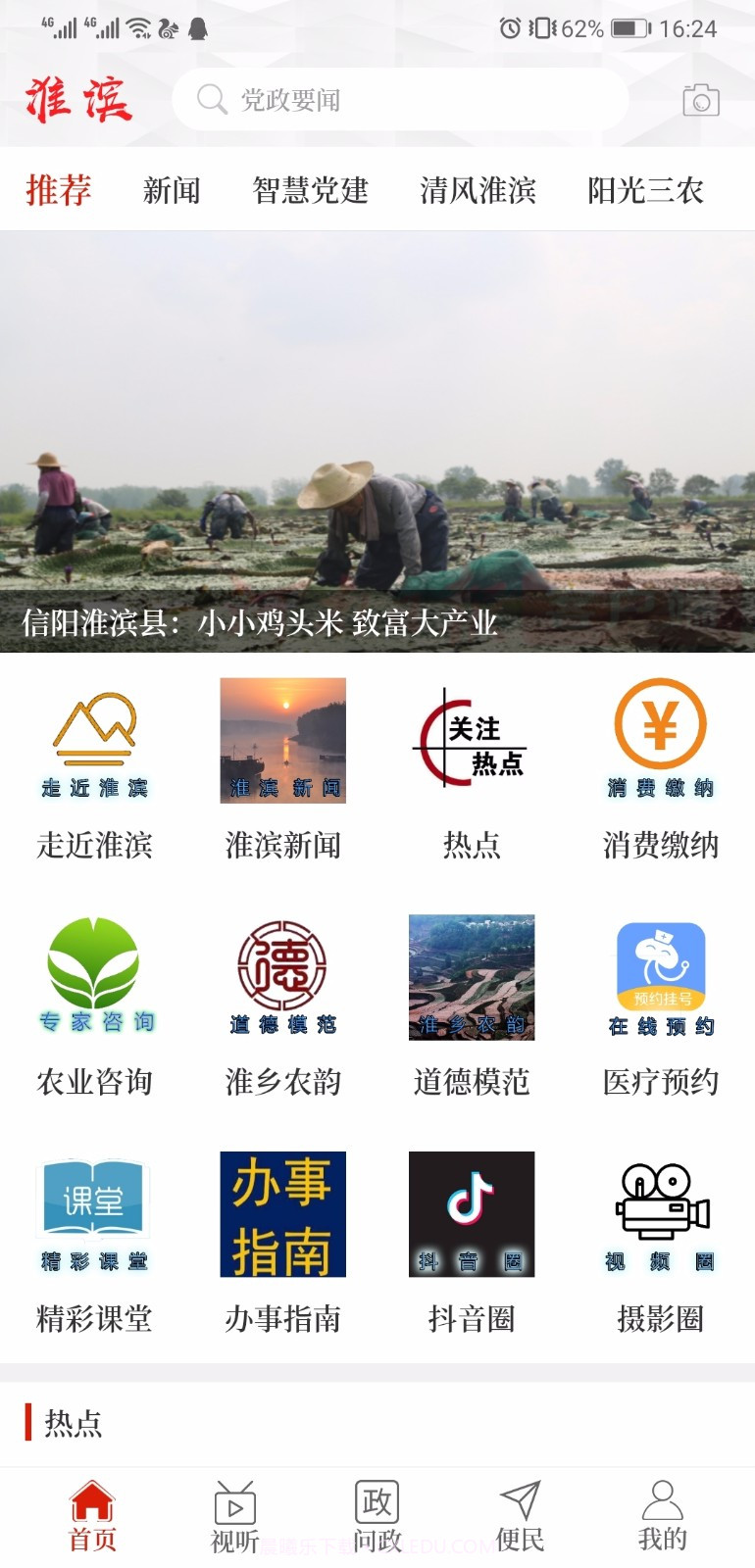755x1568 pixels.
Task: Tap the camera icon beside the search bar
Action: click(699, 99)
